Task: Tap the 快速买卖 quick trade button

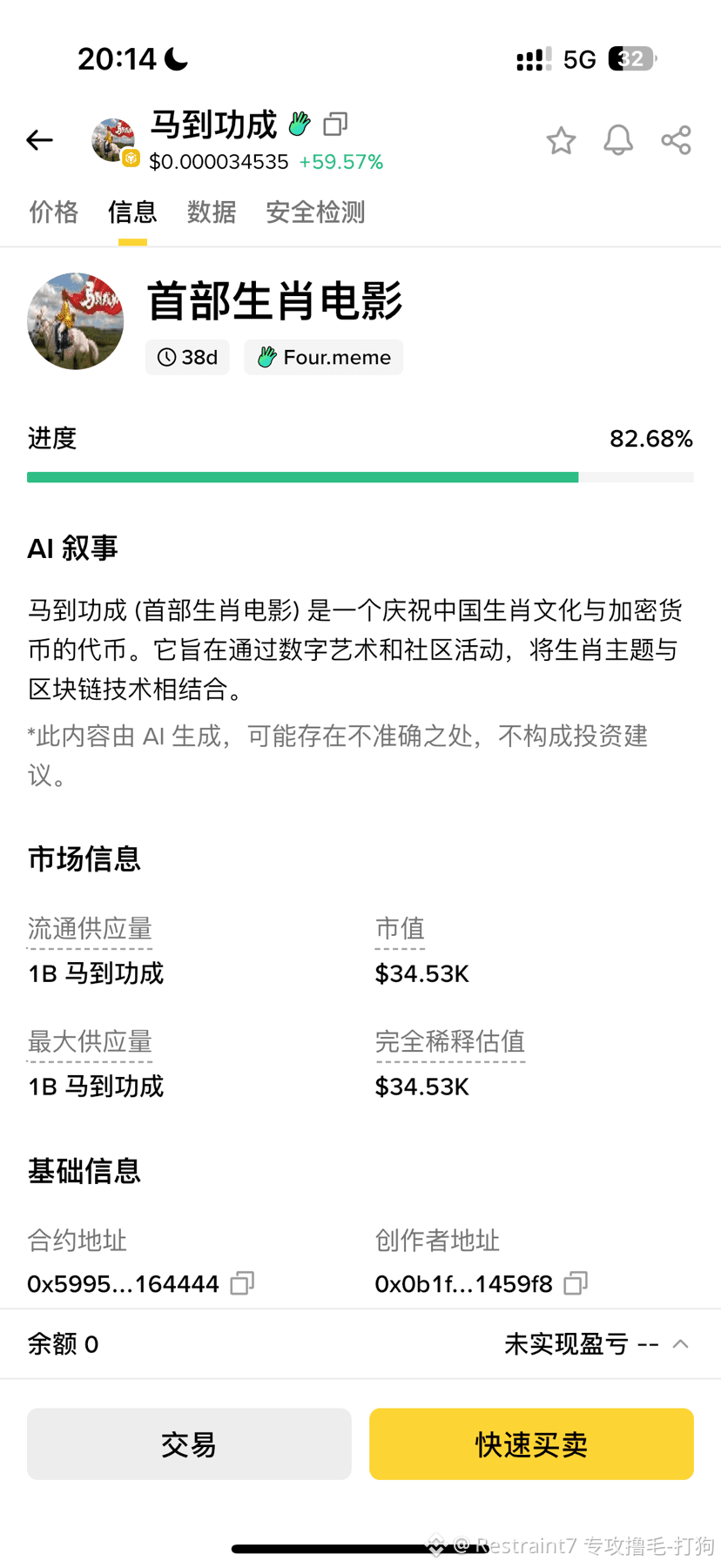Action: click(x=531, y=1444)
